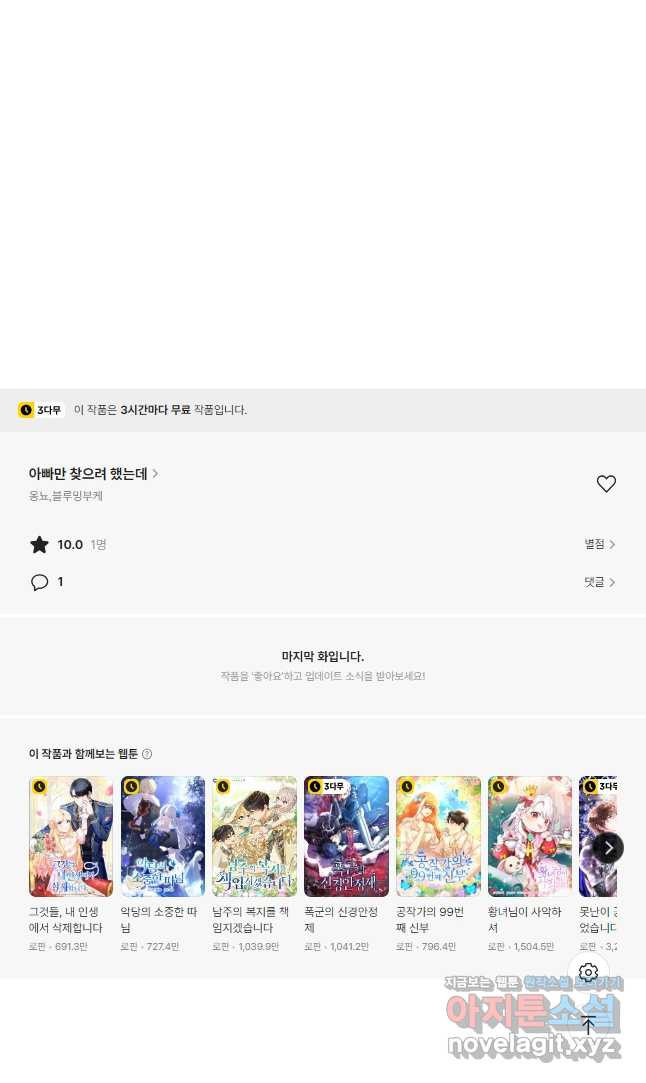Open the 별점 rating page

(x=600, y=544)
